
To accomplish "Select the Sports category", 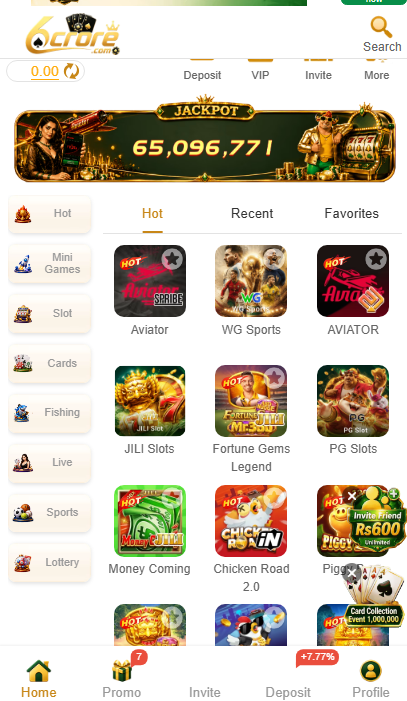I will [x=50, y=512].
